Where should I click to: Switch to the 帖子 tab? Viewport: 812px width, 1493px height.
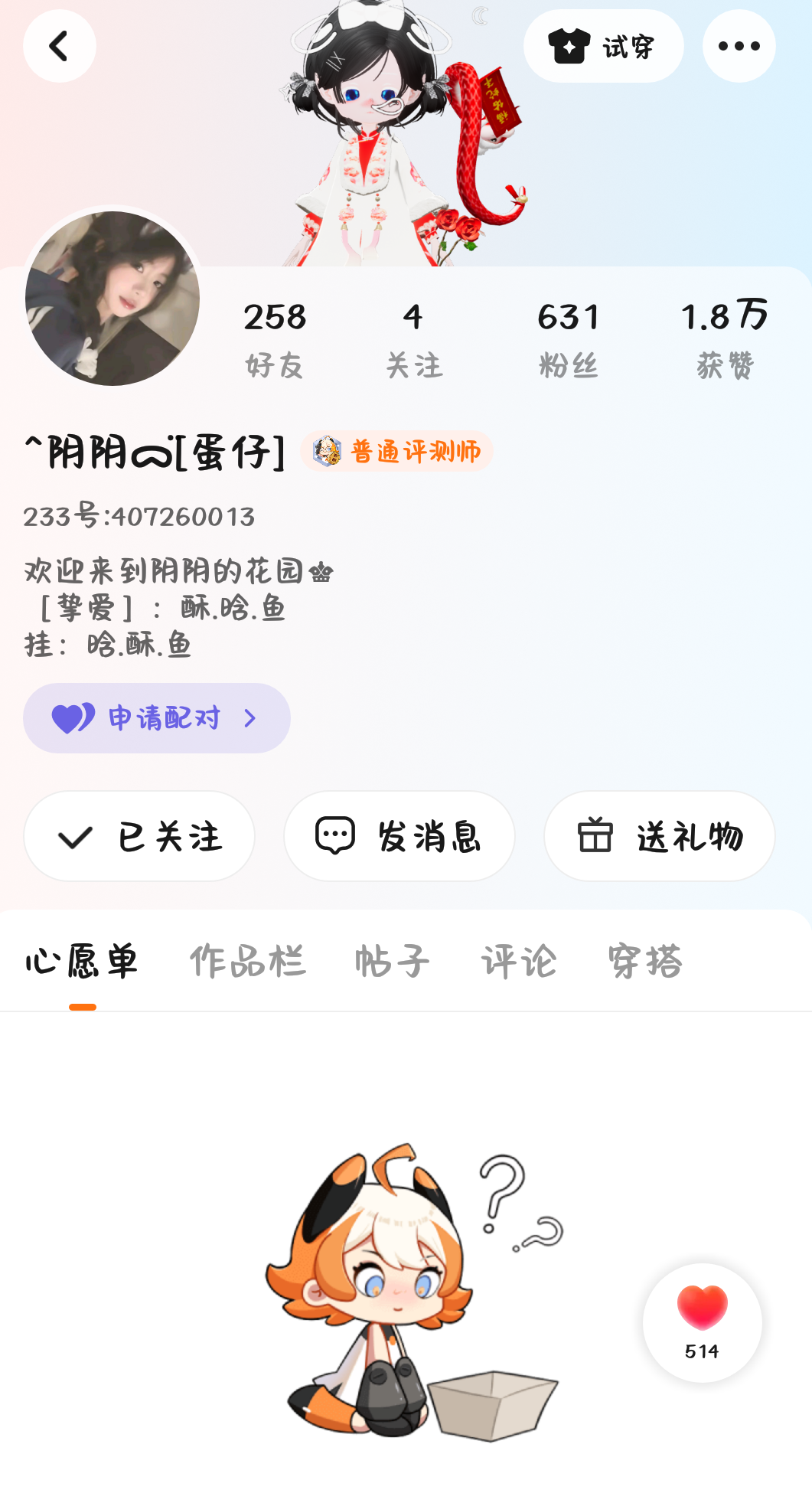(x=392, y=962)
